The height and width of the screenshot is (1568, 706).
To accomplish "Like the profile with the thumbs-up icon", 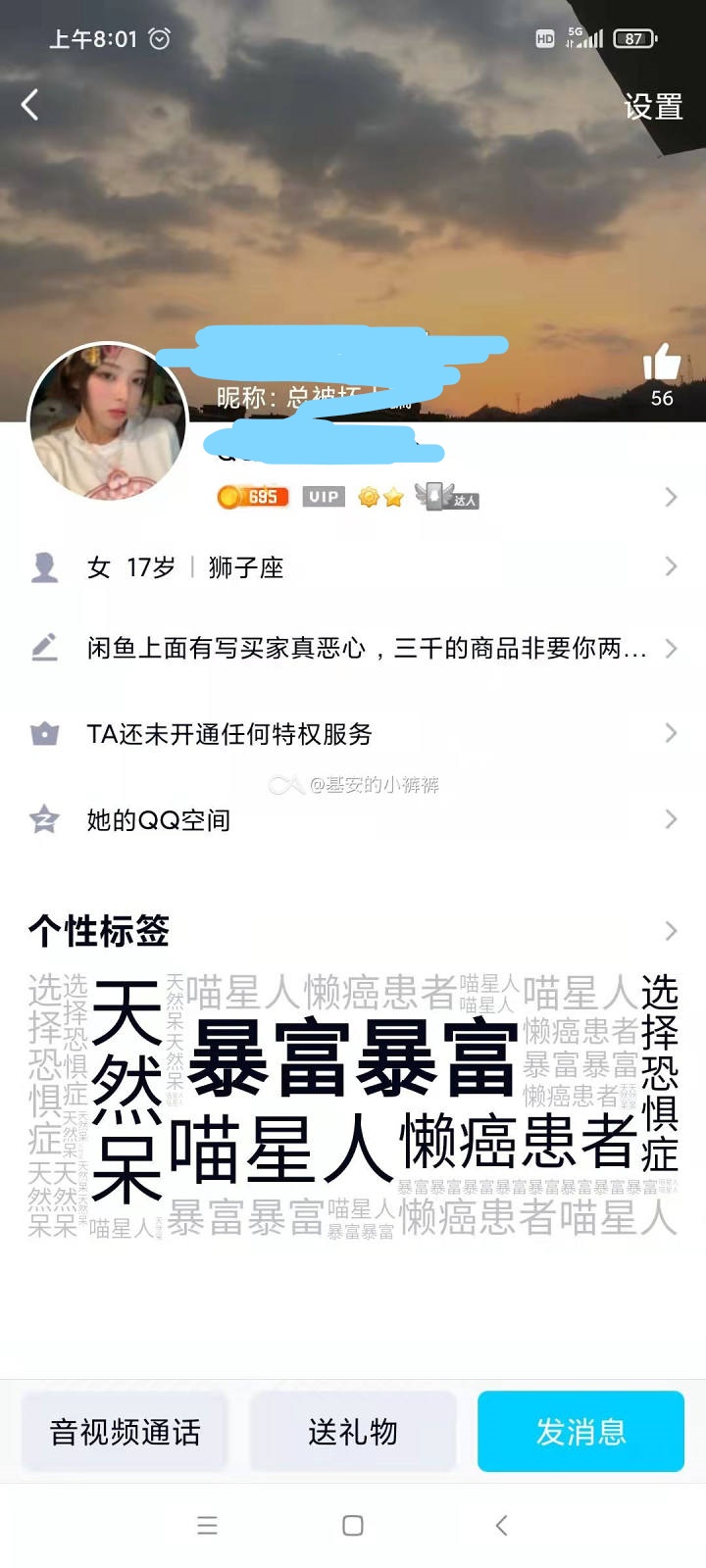I will pyautogui.click(x=662, y=365).
